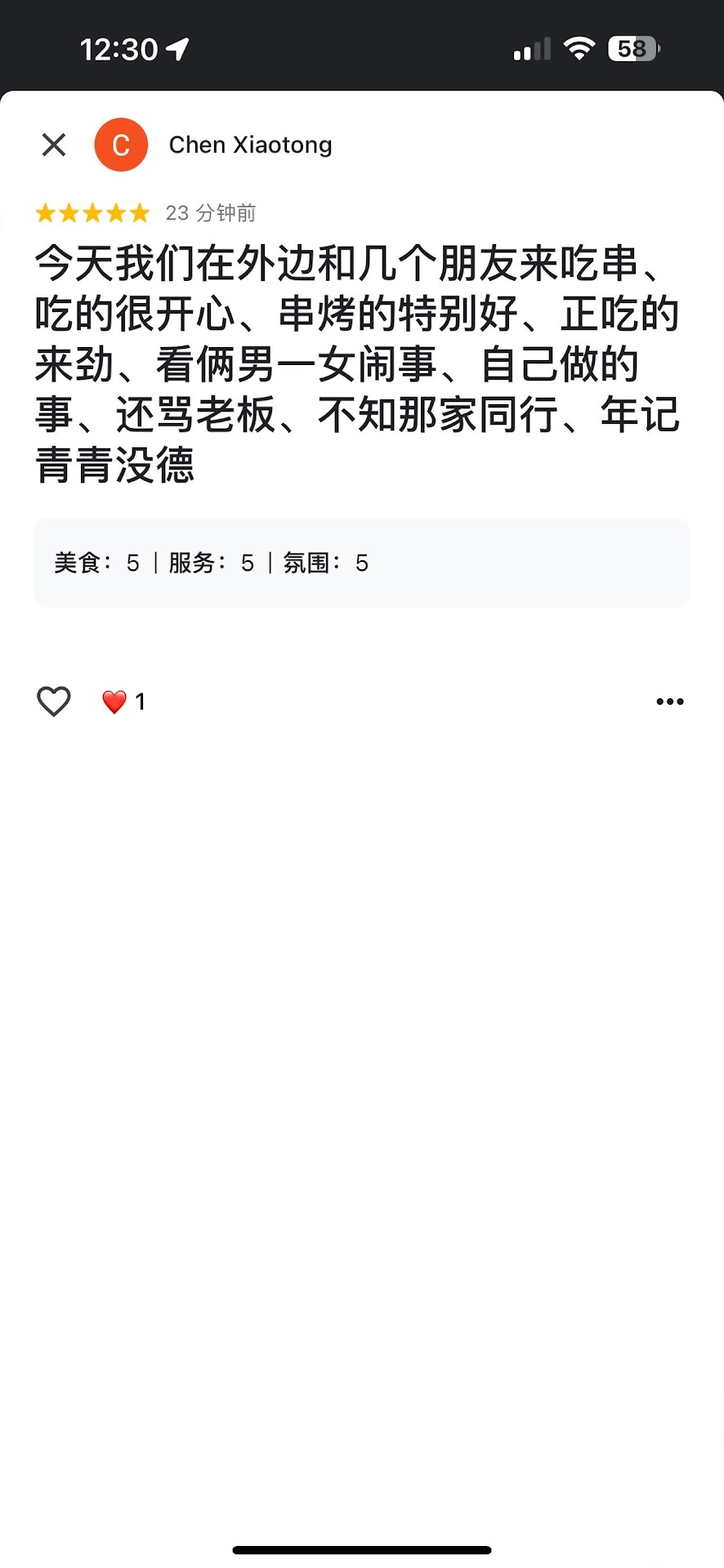Viewport: 724px width, 1568px height.
Task: Open Chen Xiaotong's profile avatar
Action: pos(121,145)
